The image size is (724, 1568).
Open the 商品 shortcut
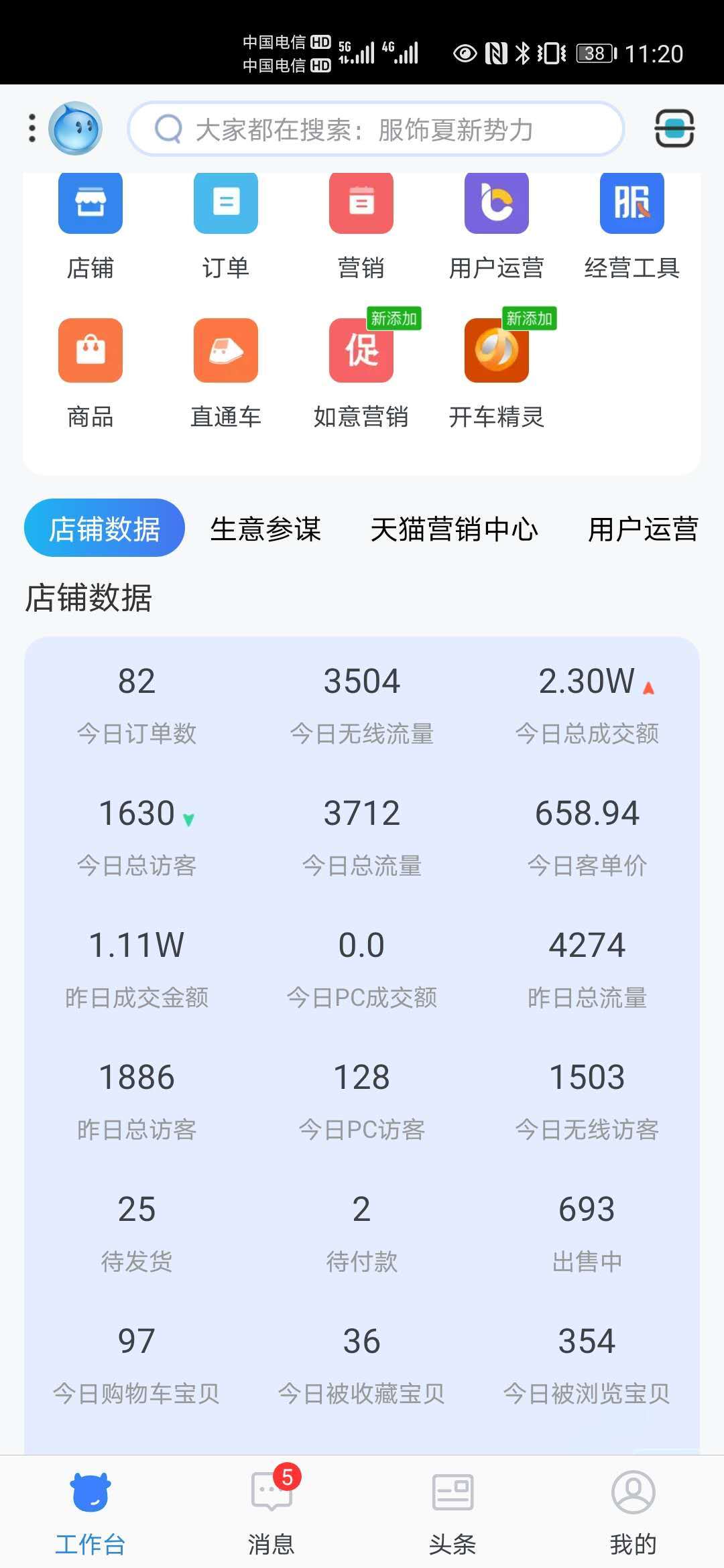tap(90, 351)
